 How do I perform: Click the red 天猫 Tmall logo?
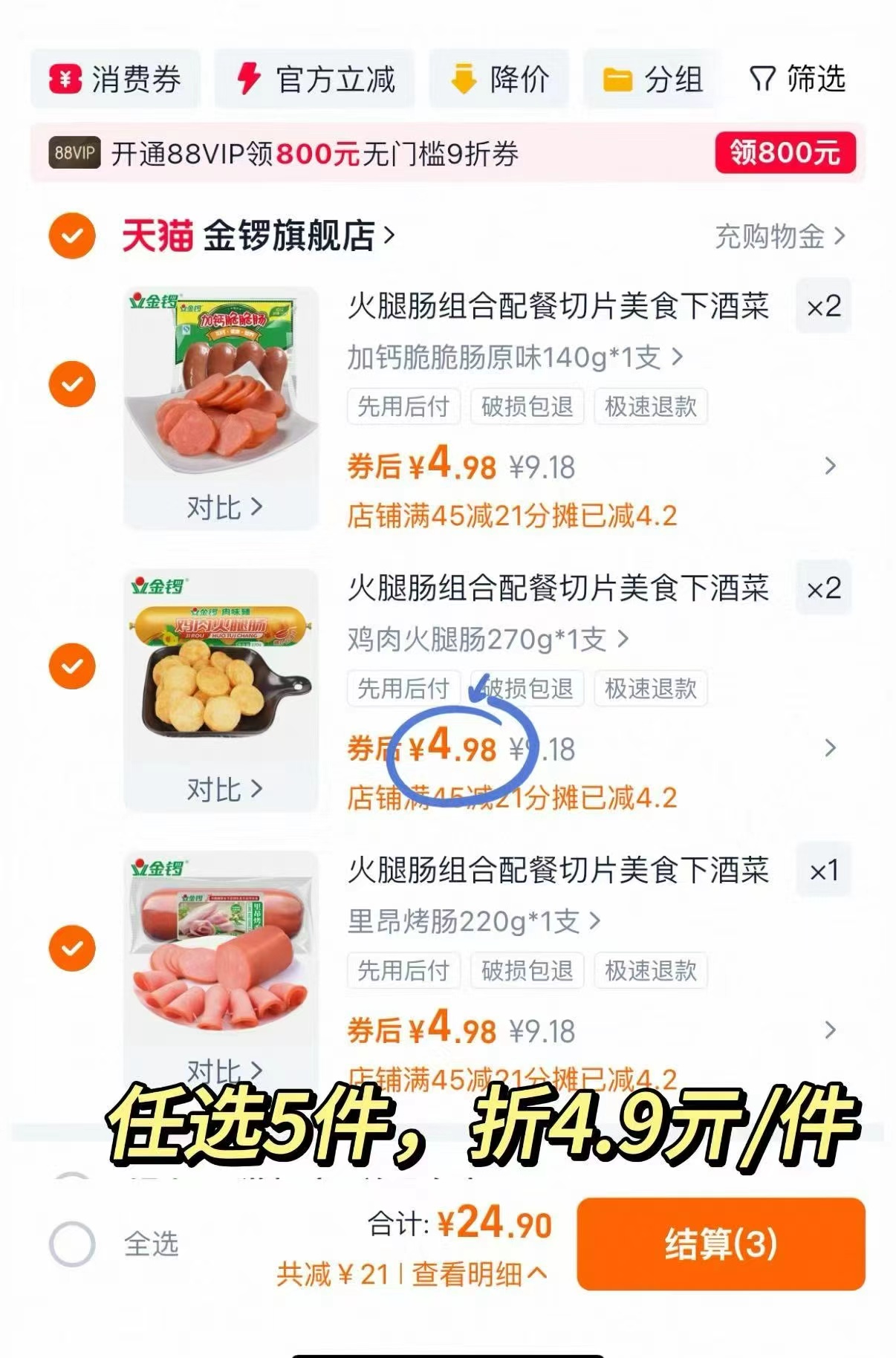click(156, 234)
